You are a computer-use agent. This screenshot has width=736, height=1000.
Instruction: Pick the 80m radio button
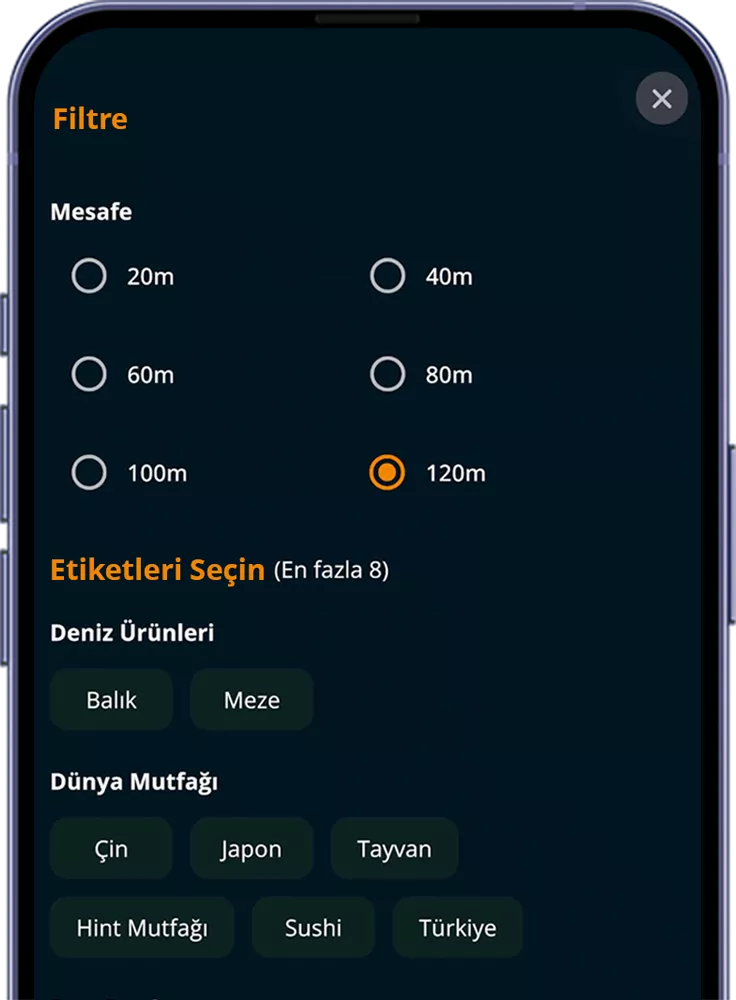[387, 375]
